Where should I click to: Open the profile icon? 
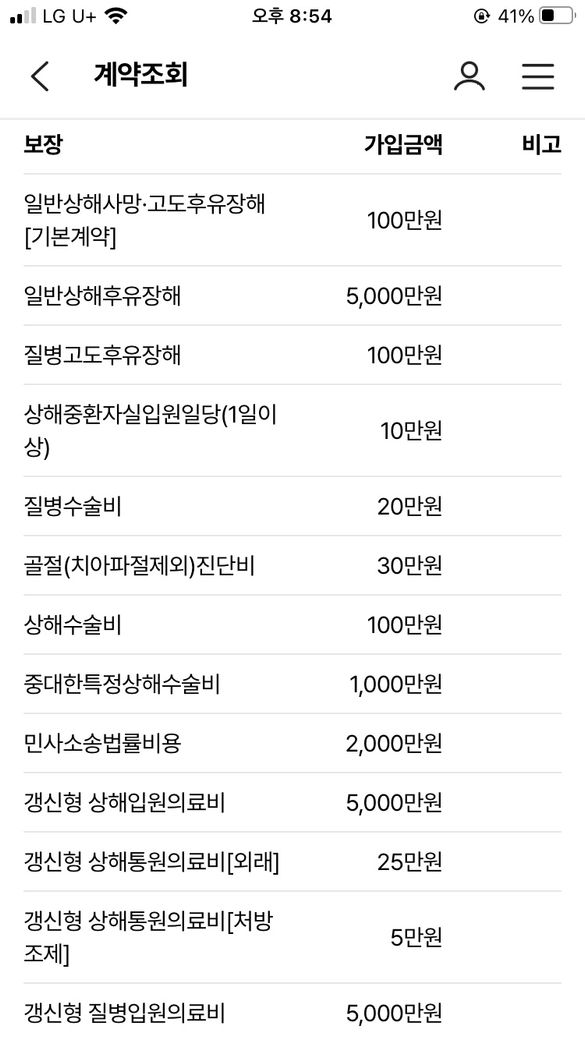(470, 76)
